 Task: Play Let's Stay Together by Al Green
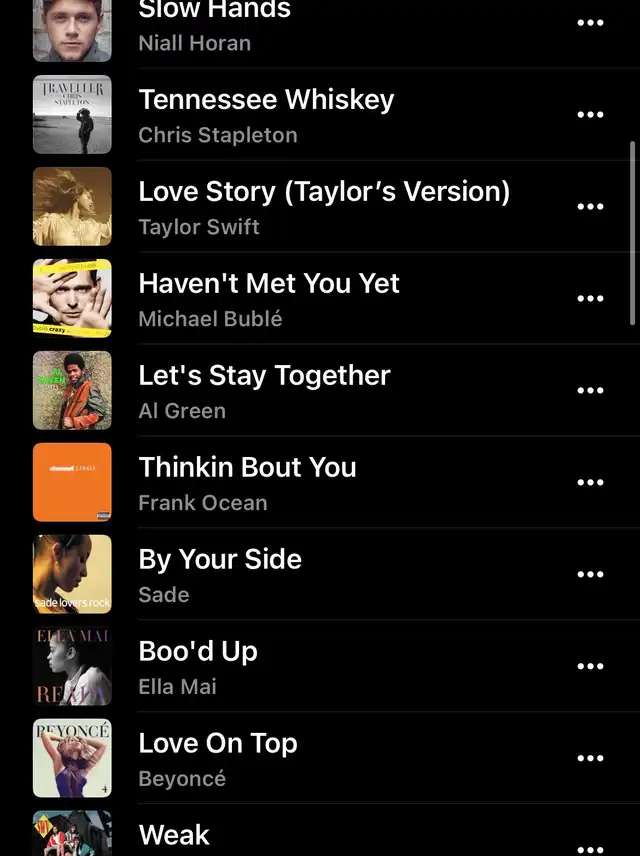click(264, 391)
